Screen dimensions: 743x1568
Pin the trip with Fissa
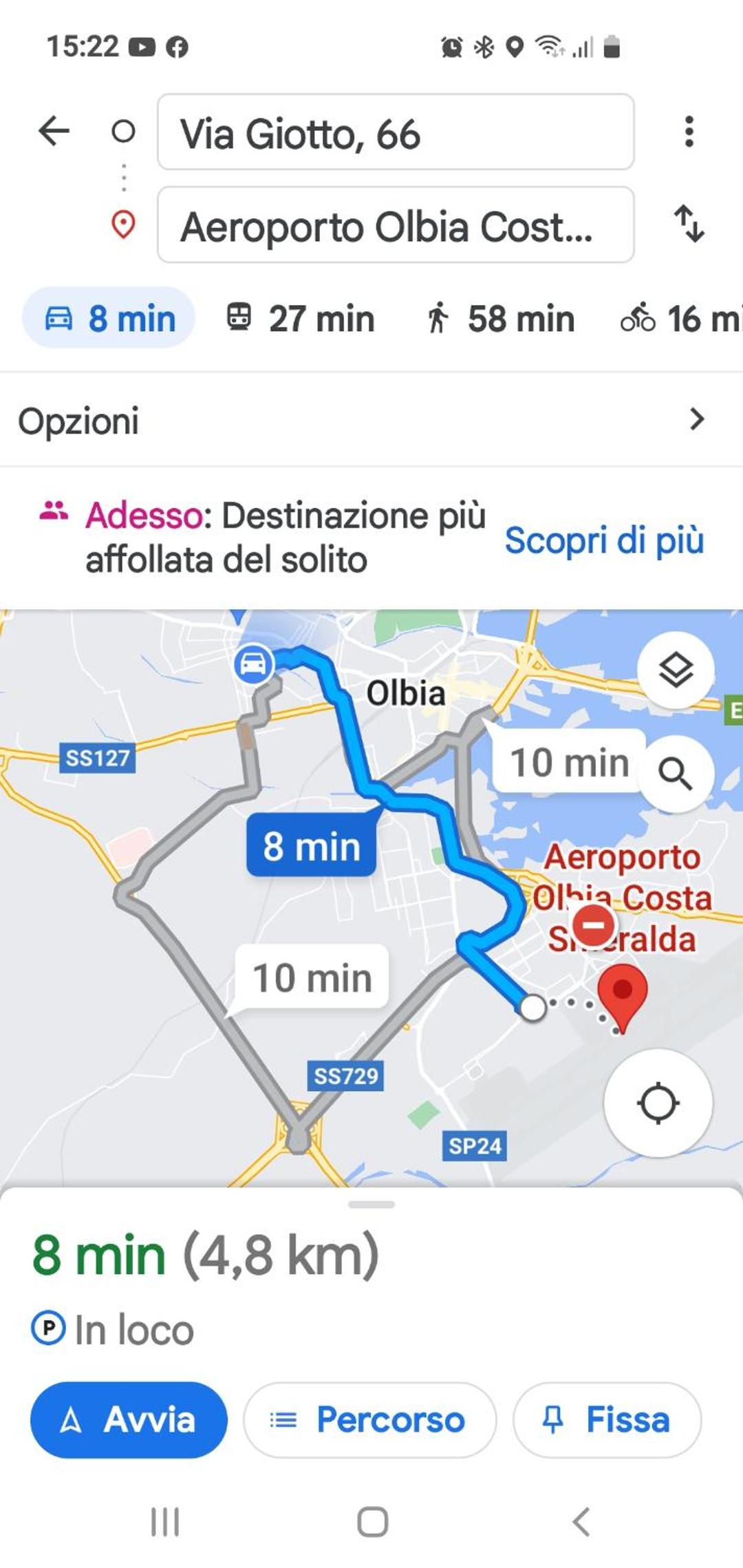pyautogui.click(x=607, y=1420)
